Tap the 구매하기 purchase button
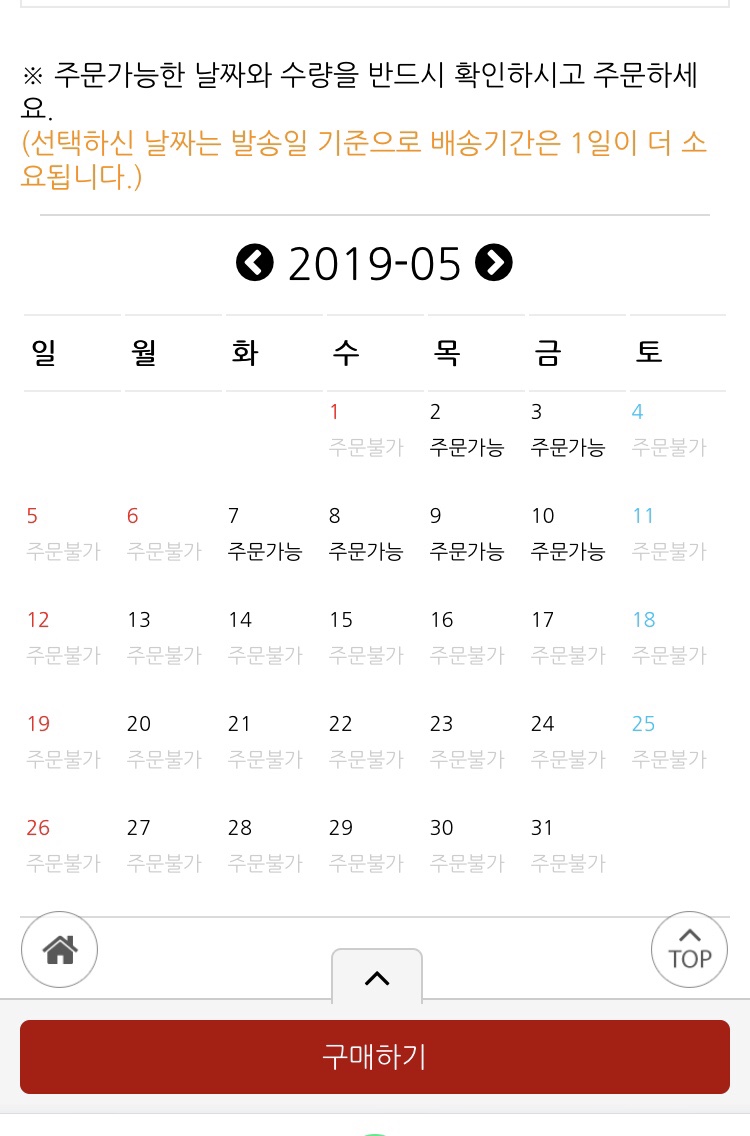This screenshot has width=750, height=1136. [x=375, y=1057]
